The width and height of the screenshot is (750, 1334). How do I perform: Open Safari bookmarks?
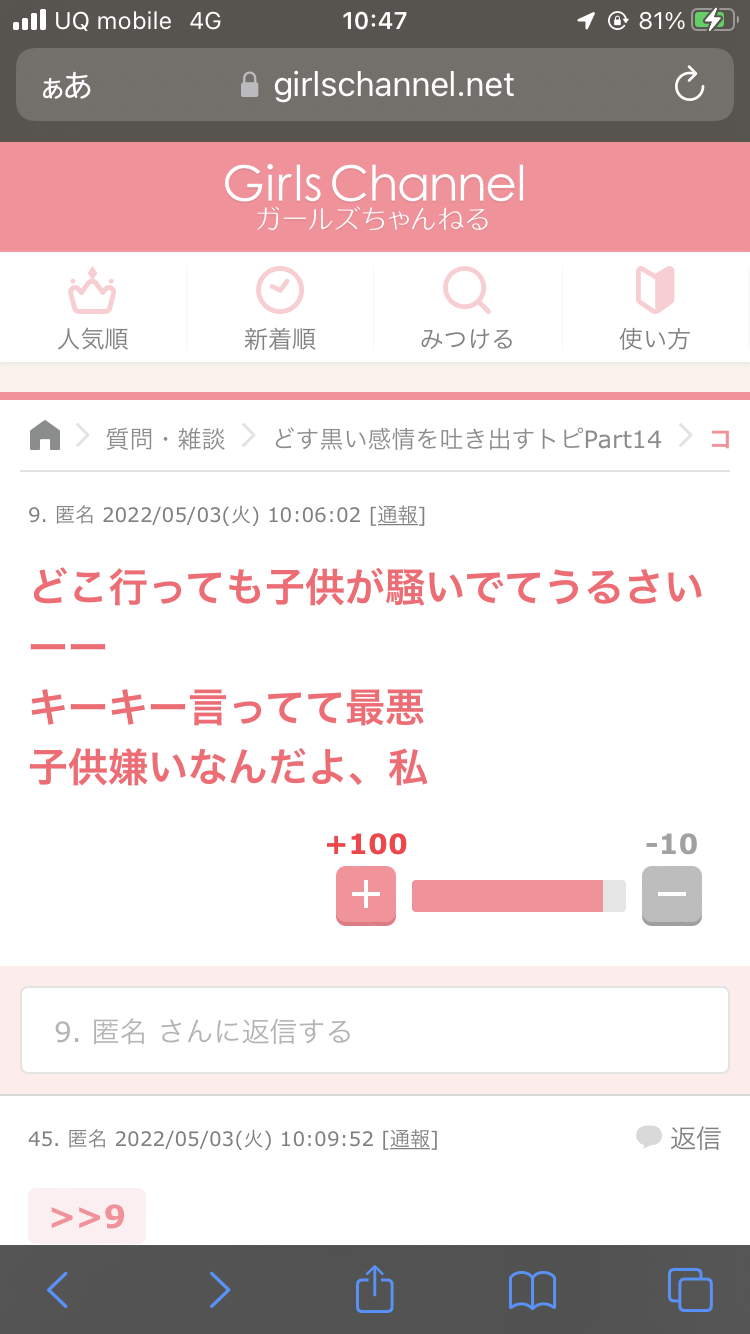[x=532, y=1290]
